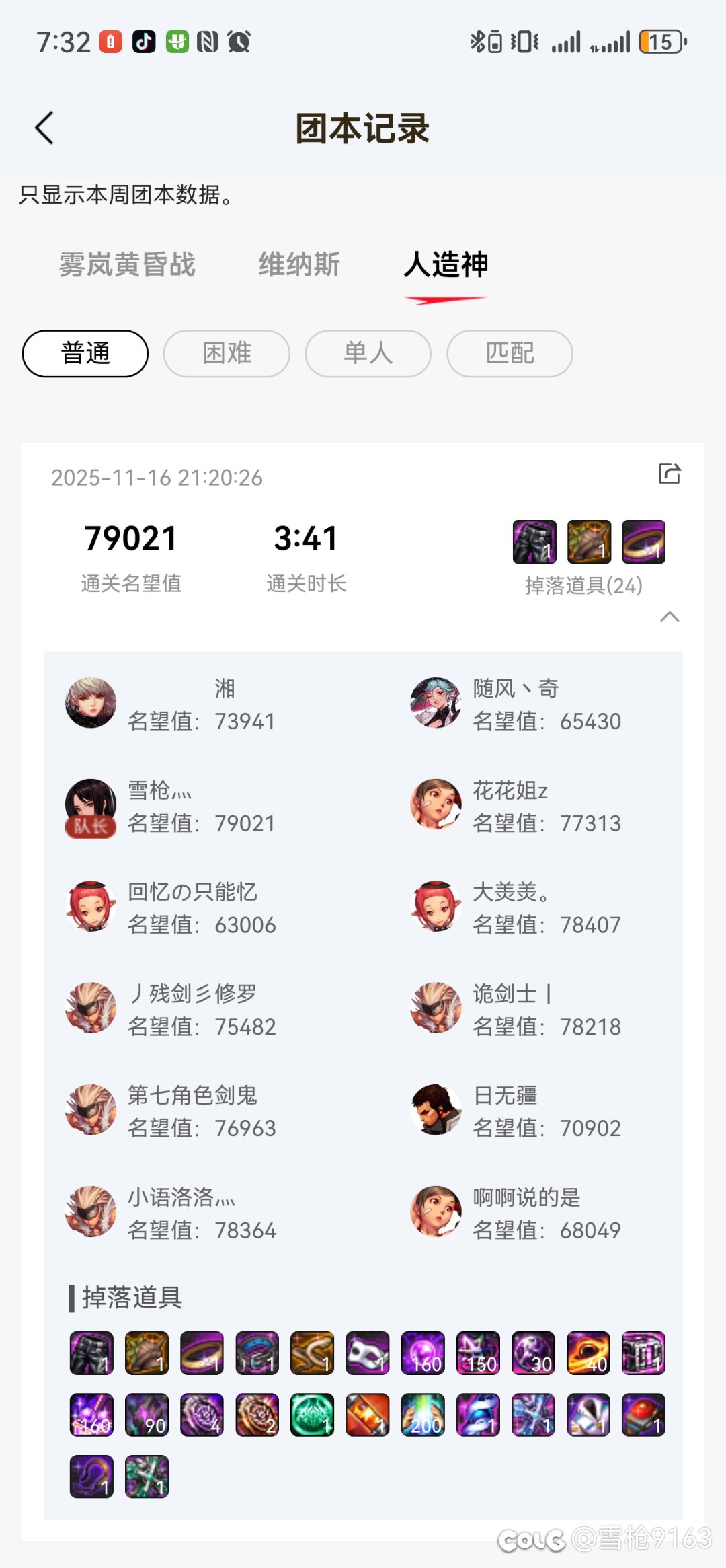Switch to 维纳斯 tab
Viewport: 726px width, 1568px height.
pos(299,264)
